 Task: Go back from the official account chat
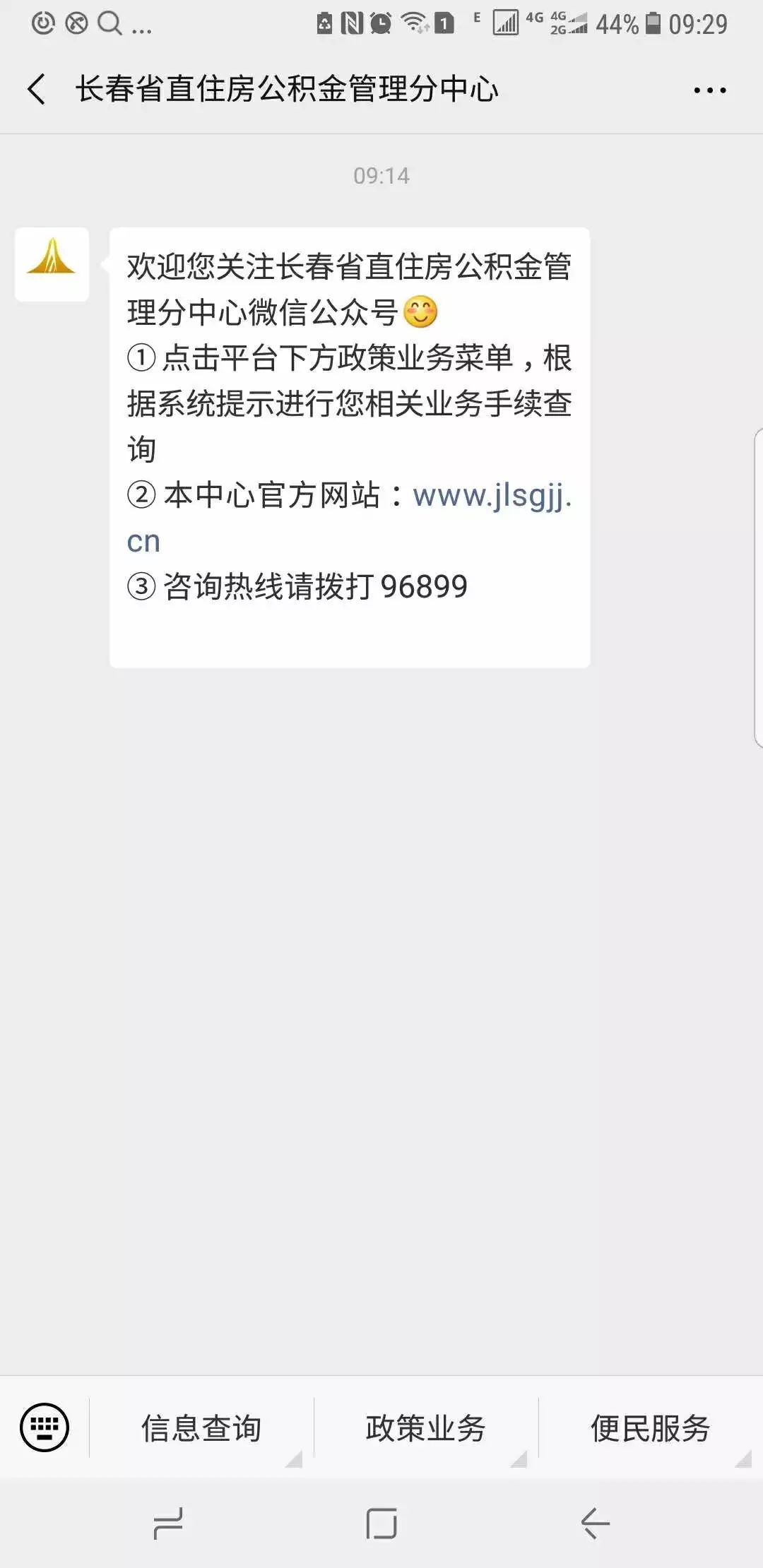tap(37, 90)
